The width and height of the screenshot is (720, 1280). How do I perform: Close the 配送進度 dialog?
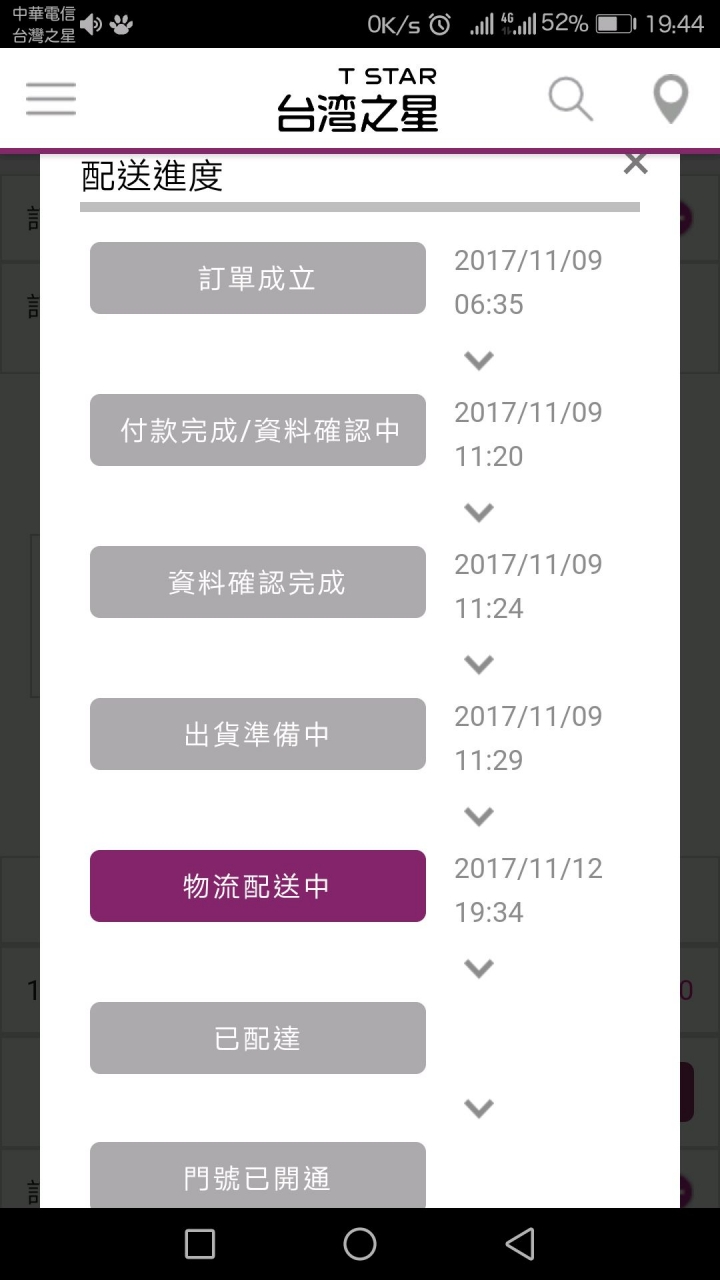[x=635, y=164]
